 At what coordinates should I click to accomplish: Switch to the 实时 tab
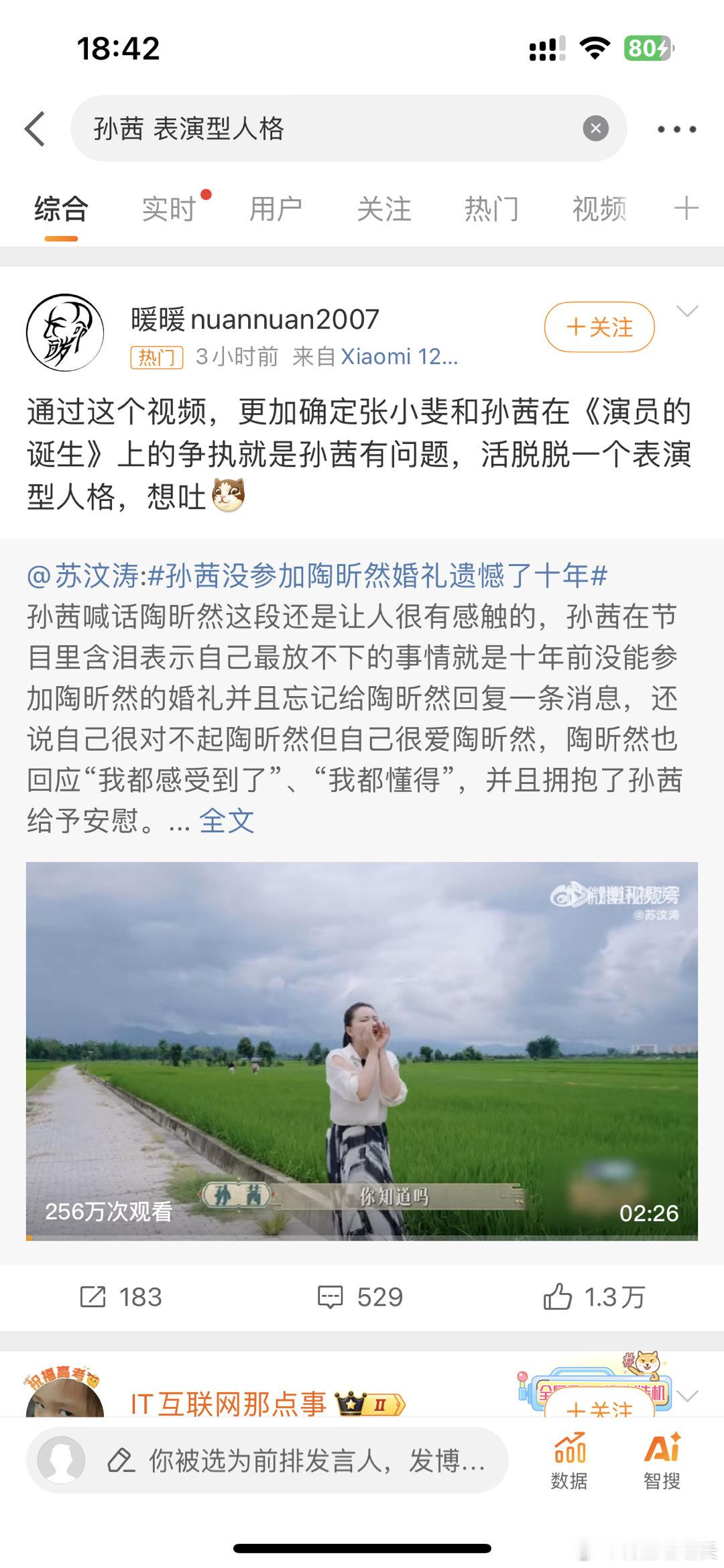tap(166, 209)
